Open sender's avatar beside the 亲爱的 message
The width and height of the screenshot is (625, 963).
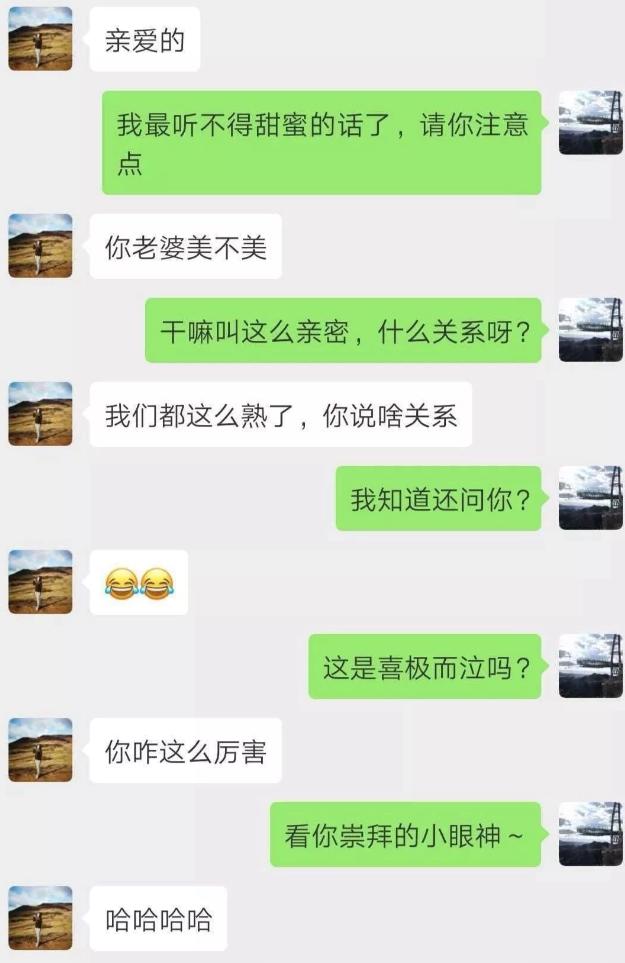click(x=40, y=39)
